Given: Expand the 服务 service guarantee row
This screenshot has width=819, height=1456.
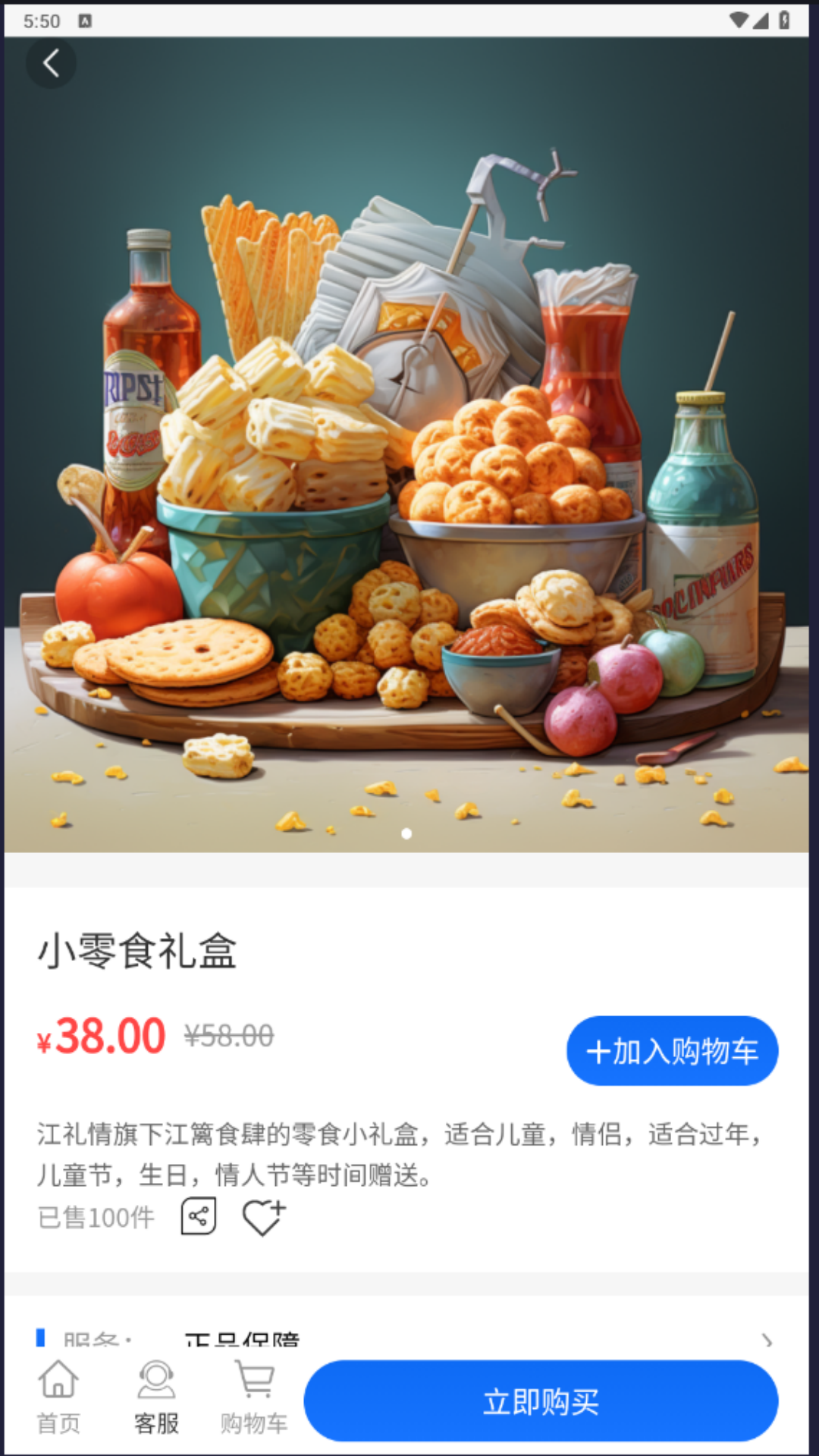Looking at the screenshot, I should pos(766,1341).
